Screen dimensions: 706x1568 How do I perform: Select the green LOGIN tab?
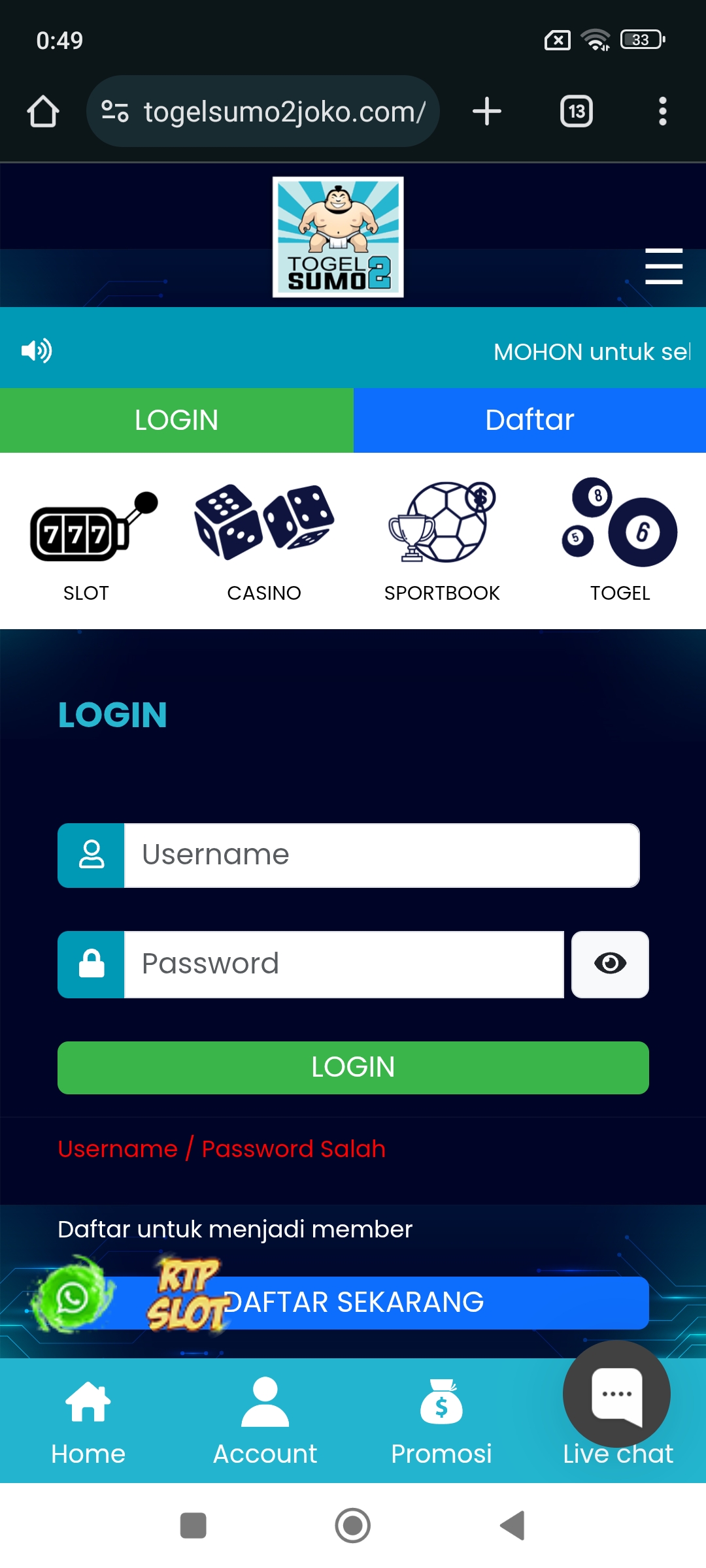coord(176,420)
